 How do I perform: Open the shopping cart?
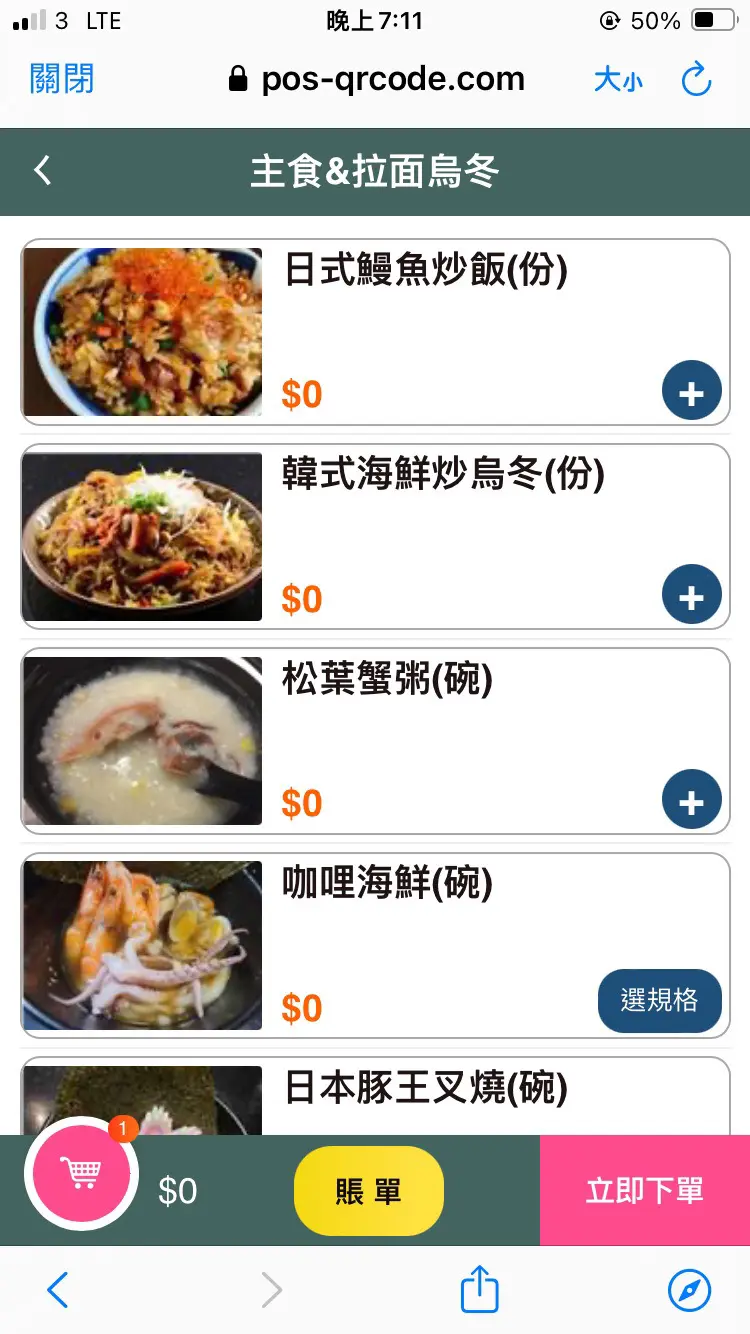(80, 1172)
